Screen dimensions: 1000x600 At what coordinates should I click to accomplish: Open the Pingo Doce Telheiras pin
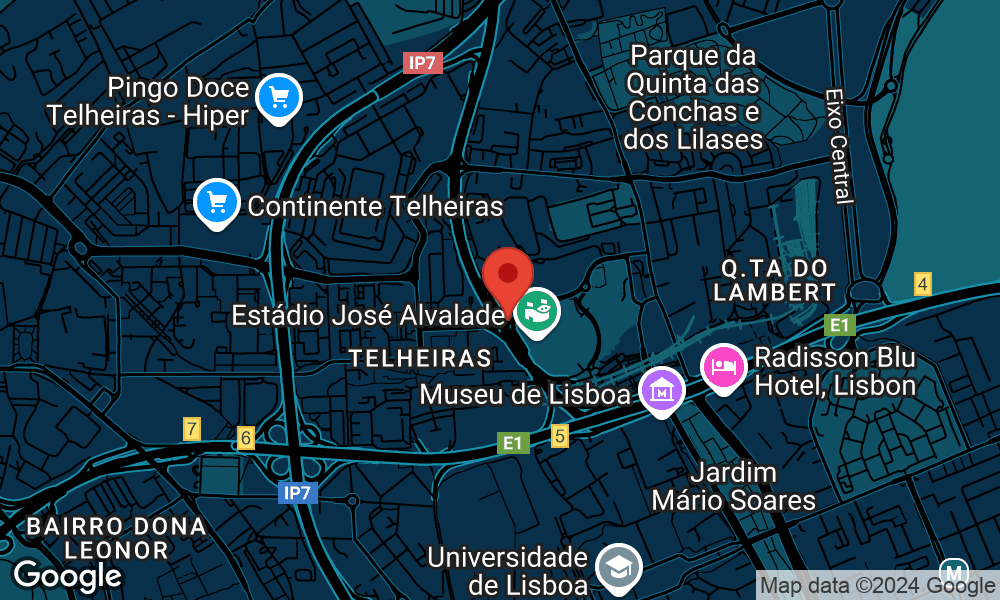click(278, 99)
